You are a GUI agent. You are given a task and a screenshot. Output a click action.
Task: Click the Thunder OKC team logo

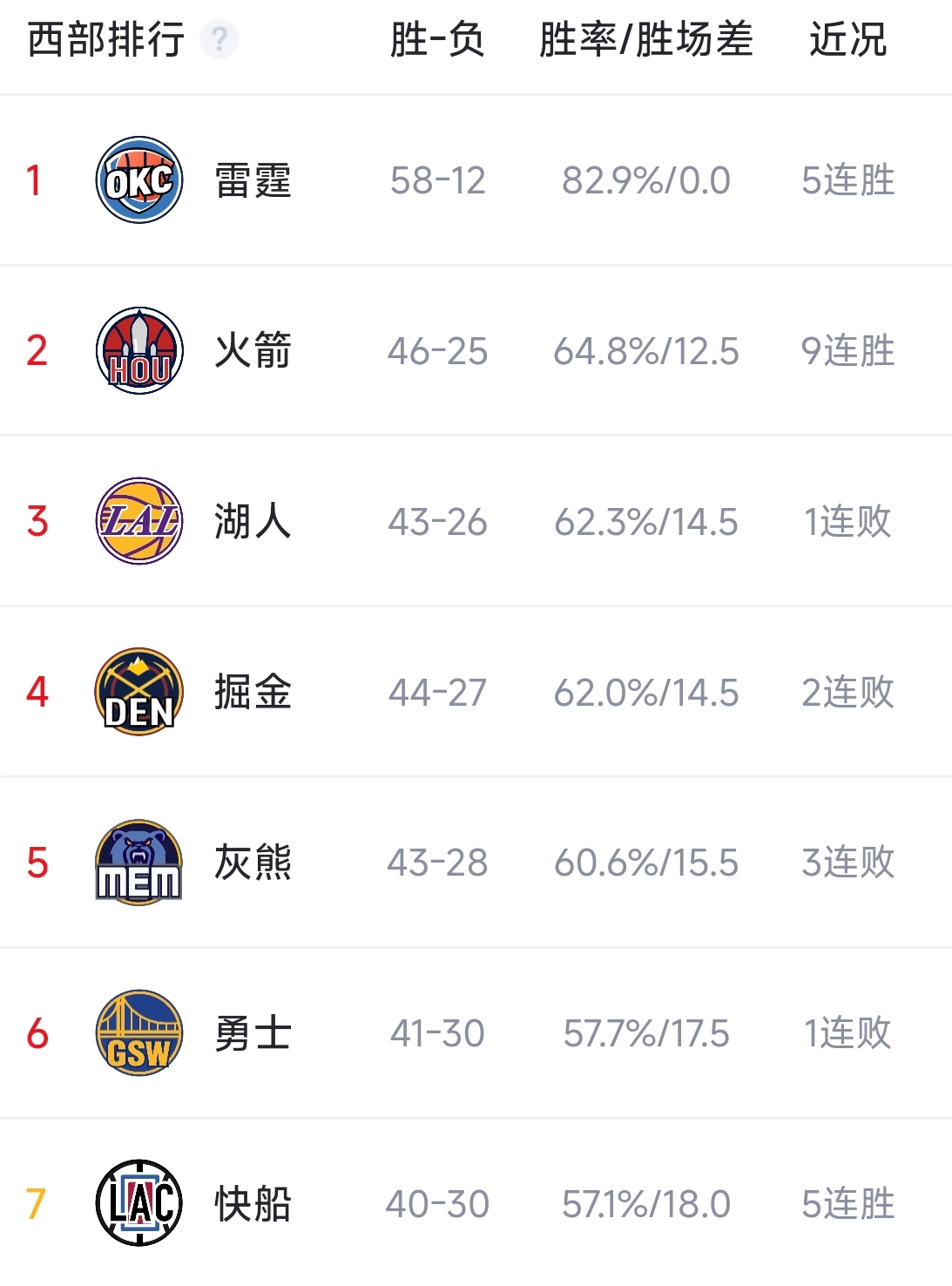tap(138, 180)
